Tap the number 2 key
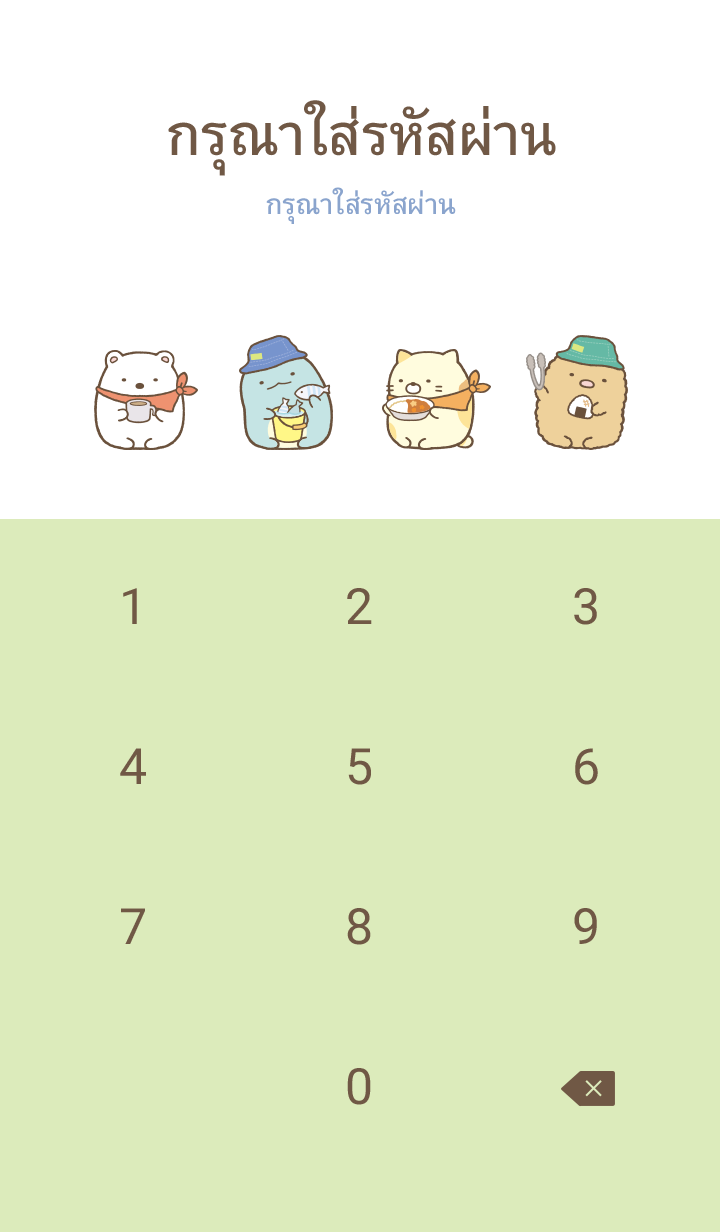 [359, 607]
